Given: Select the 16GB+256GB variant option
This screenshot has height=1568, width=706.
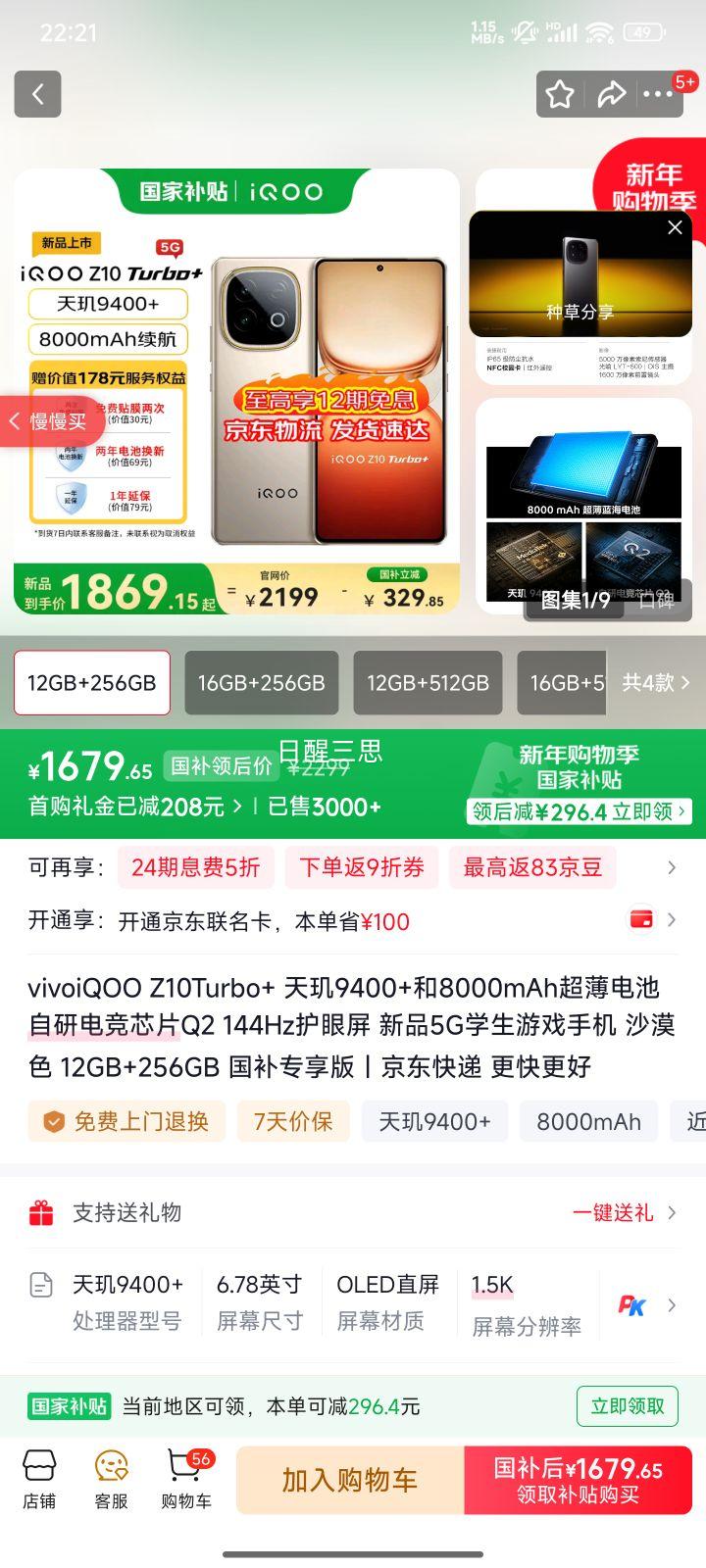Looking at the screenshot, I should (261, 683).
